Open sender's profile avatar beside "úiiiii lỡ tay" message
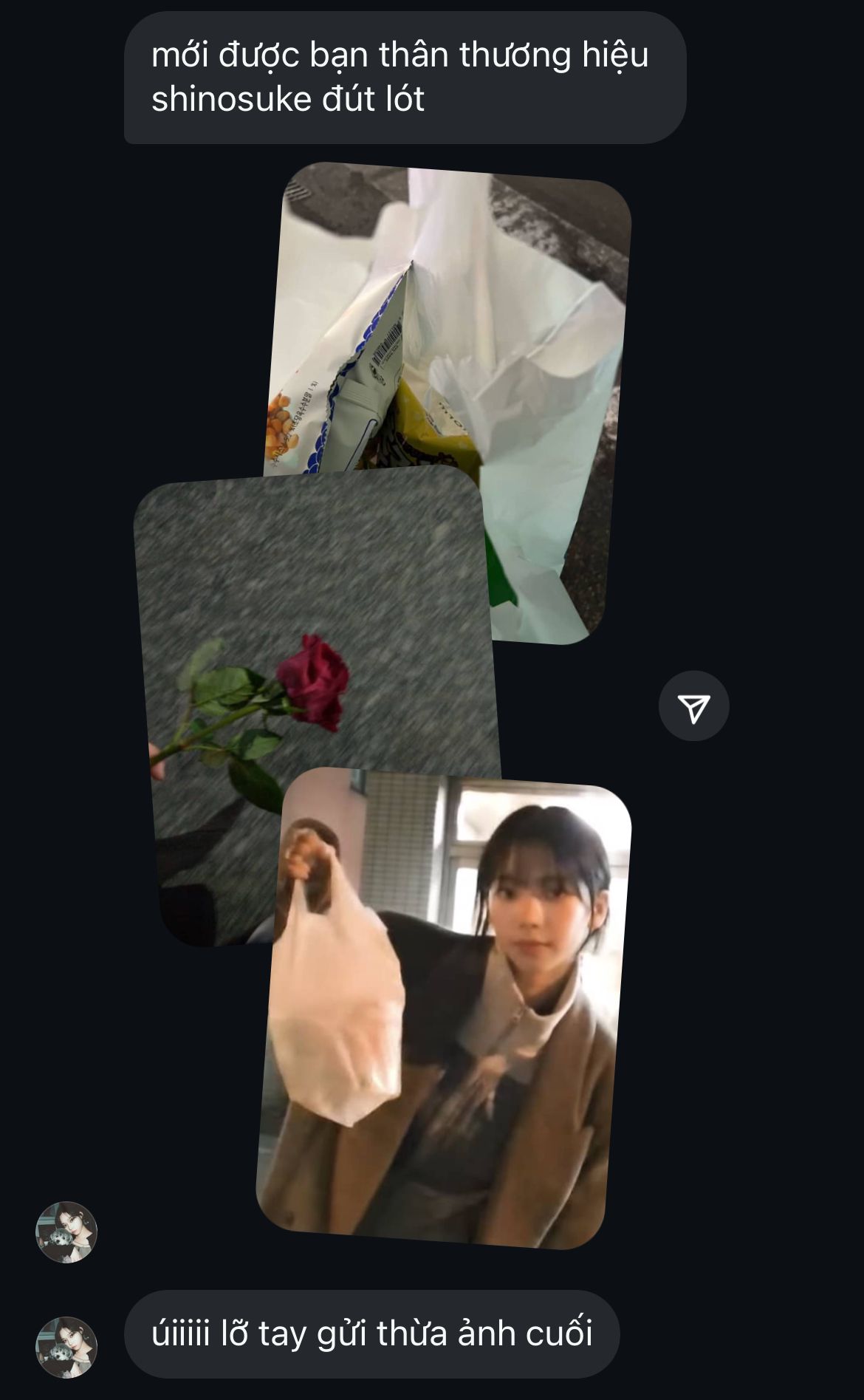The image size is (864, 1400). pyautogui.click(x=66, y=1348)
